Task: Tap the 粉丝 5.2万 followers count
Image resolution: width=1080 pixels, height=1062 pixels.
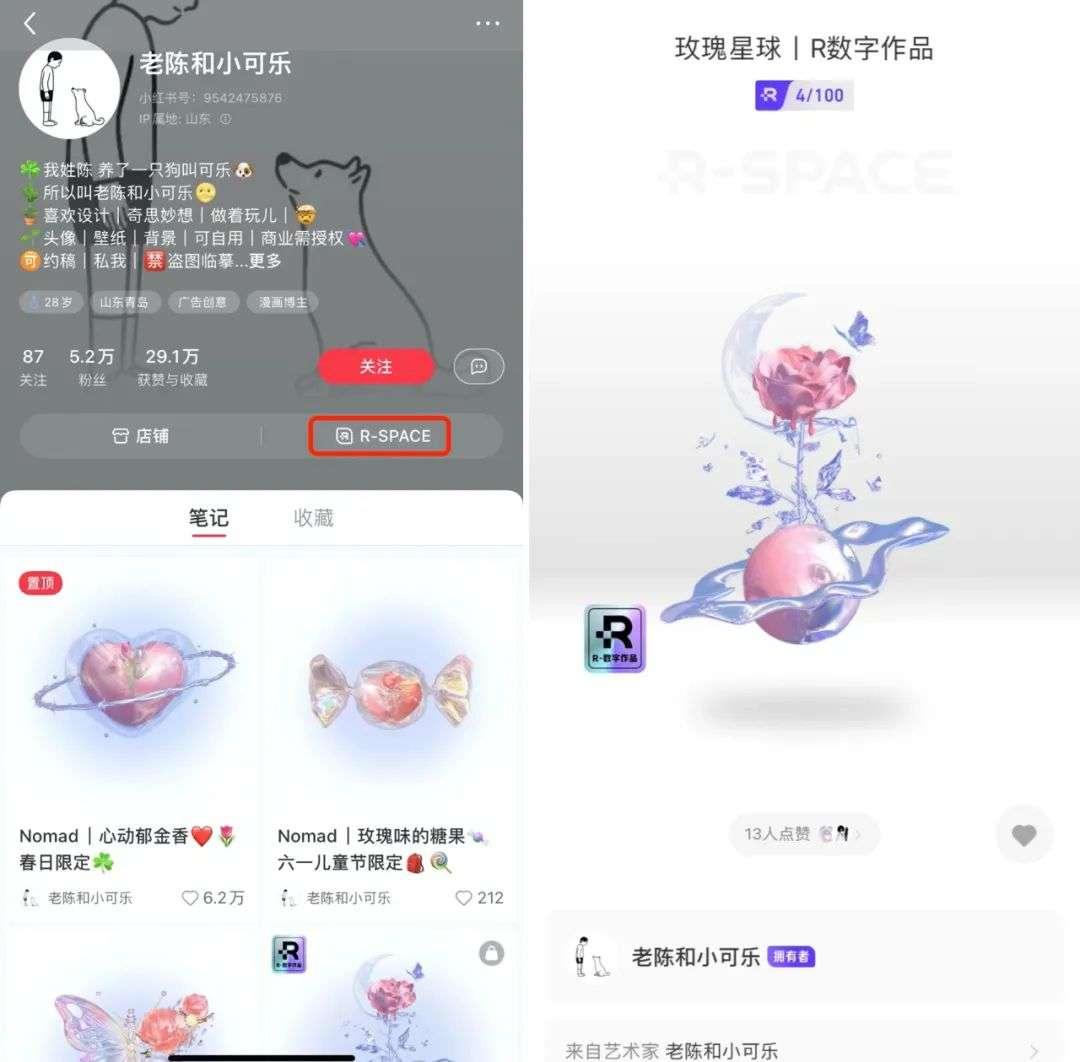Action: [x=91, y=366]
